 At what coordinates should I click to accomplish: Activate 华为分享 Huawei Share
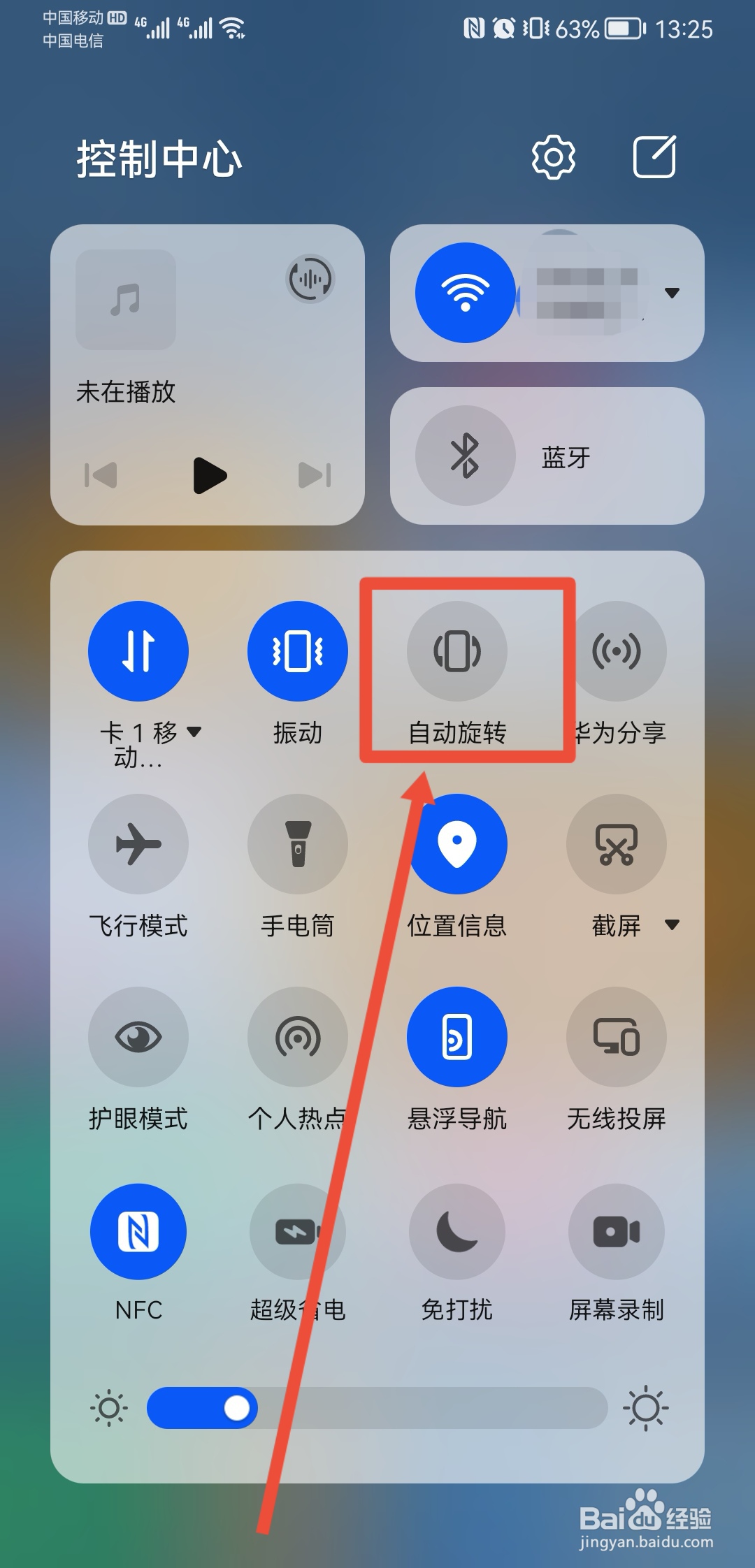617,651
